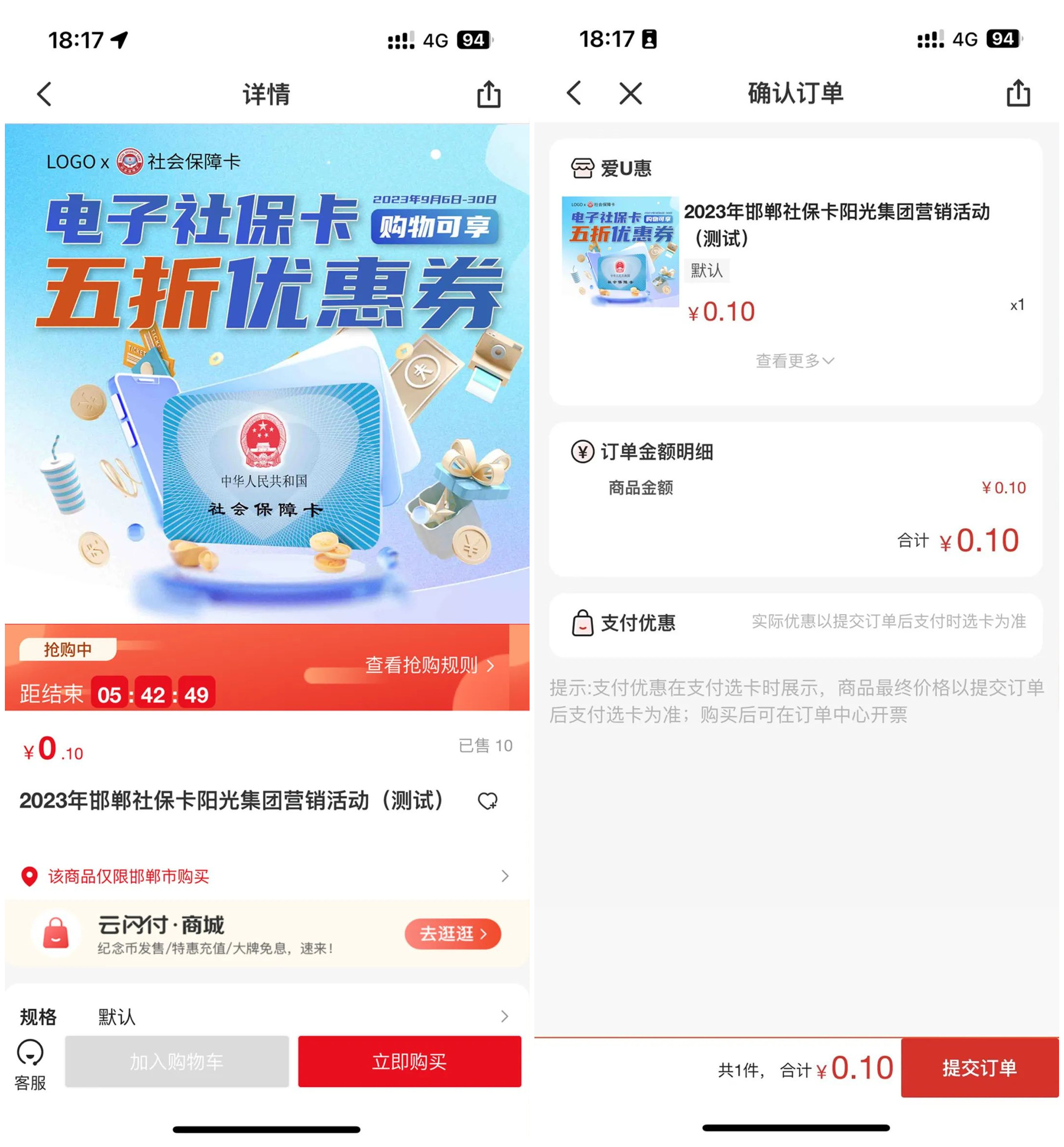Open the 爱U惠 store header

[612, 168]
